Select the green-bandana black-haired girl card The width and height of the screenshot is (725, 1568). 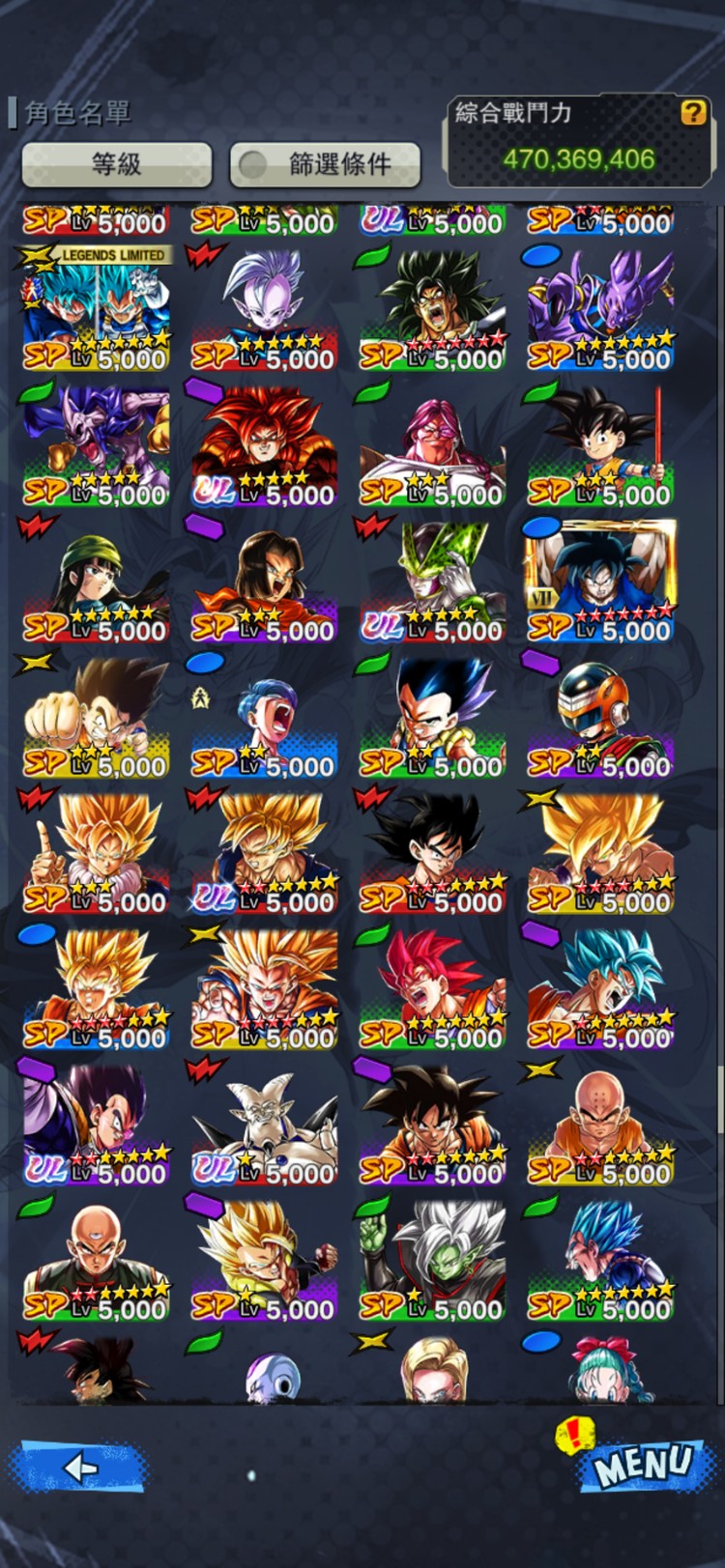point(97,581)
